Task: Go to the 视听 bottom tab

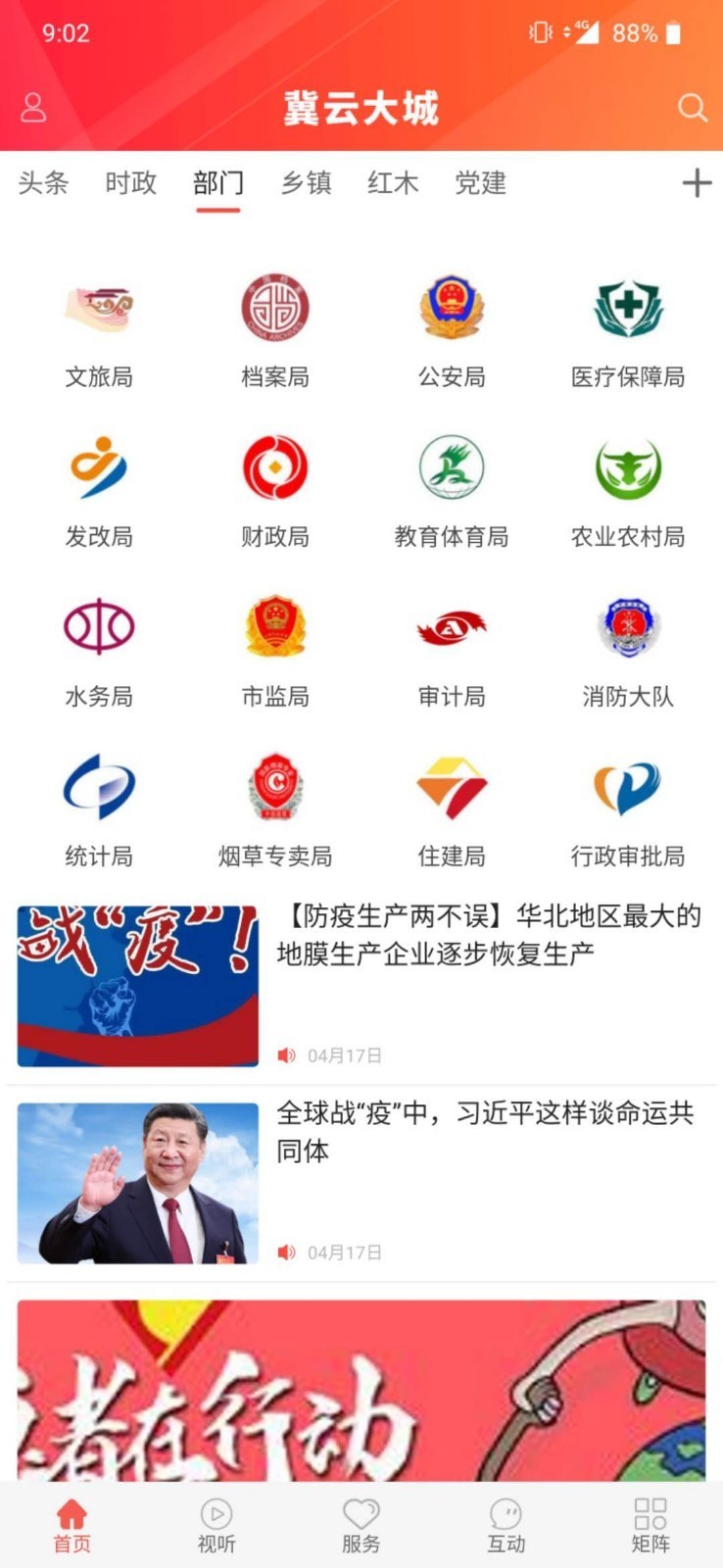Action: (217, 1525)
